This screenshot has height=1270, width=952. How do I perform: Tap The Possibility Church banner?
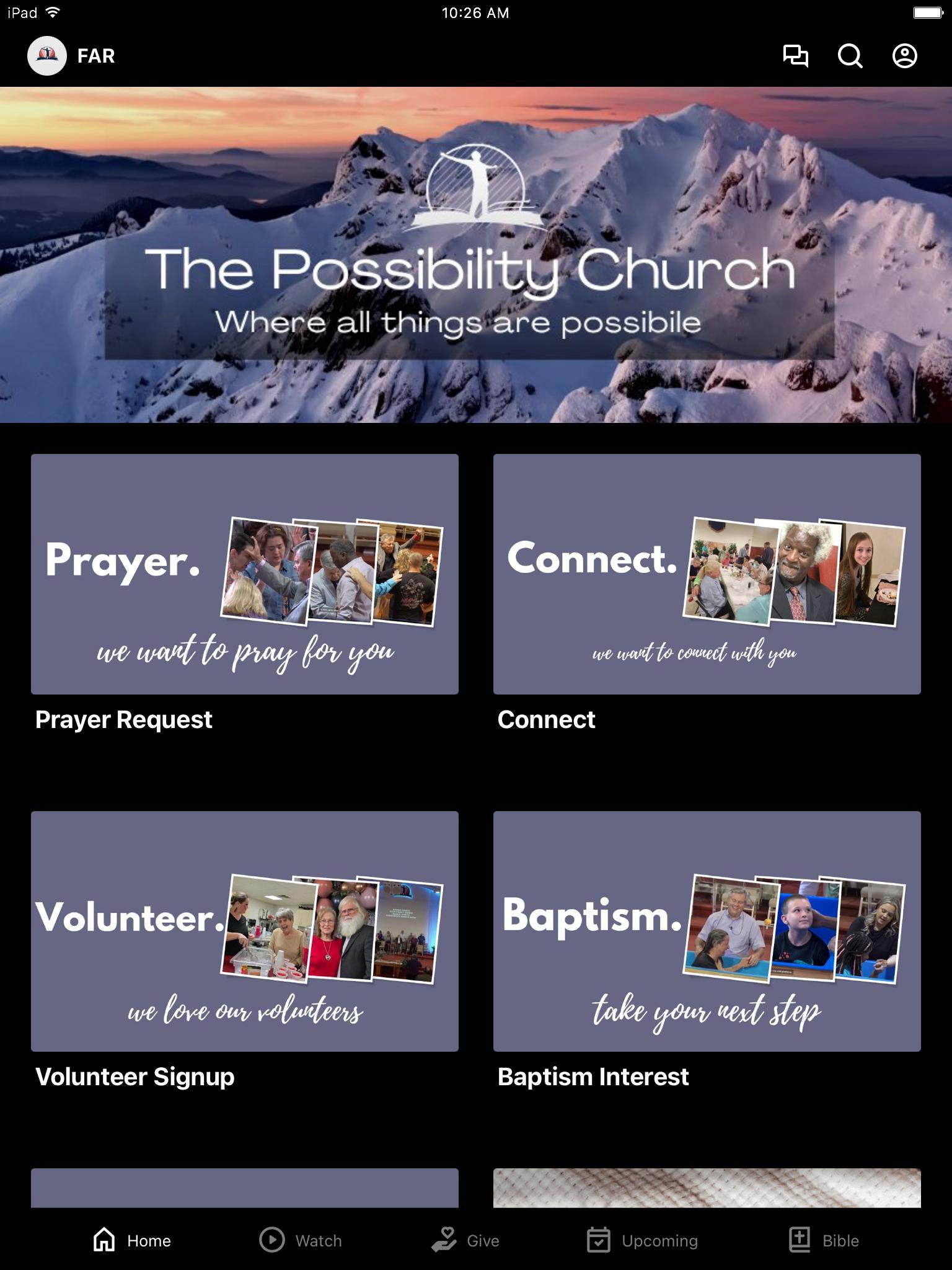[x=476, y=255]
